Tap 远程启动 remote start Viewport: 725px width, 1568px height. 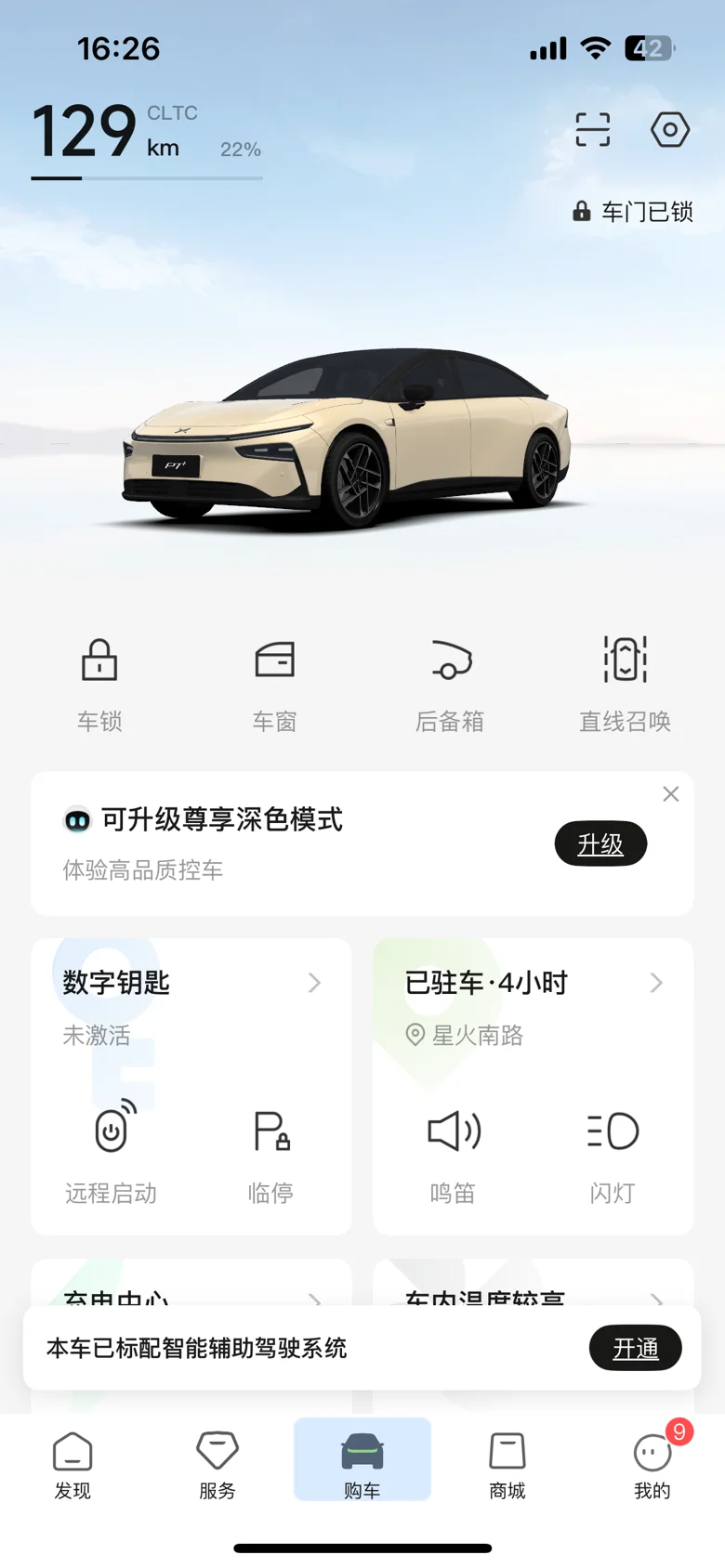pyautogui.click(x=112, y=1152)
